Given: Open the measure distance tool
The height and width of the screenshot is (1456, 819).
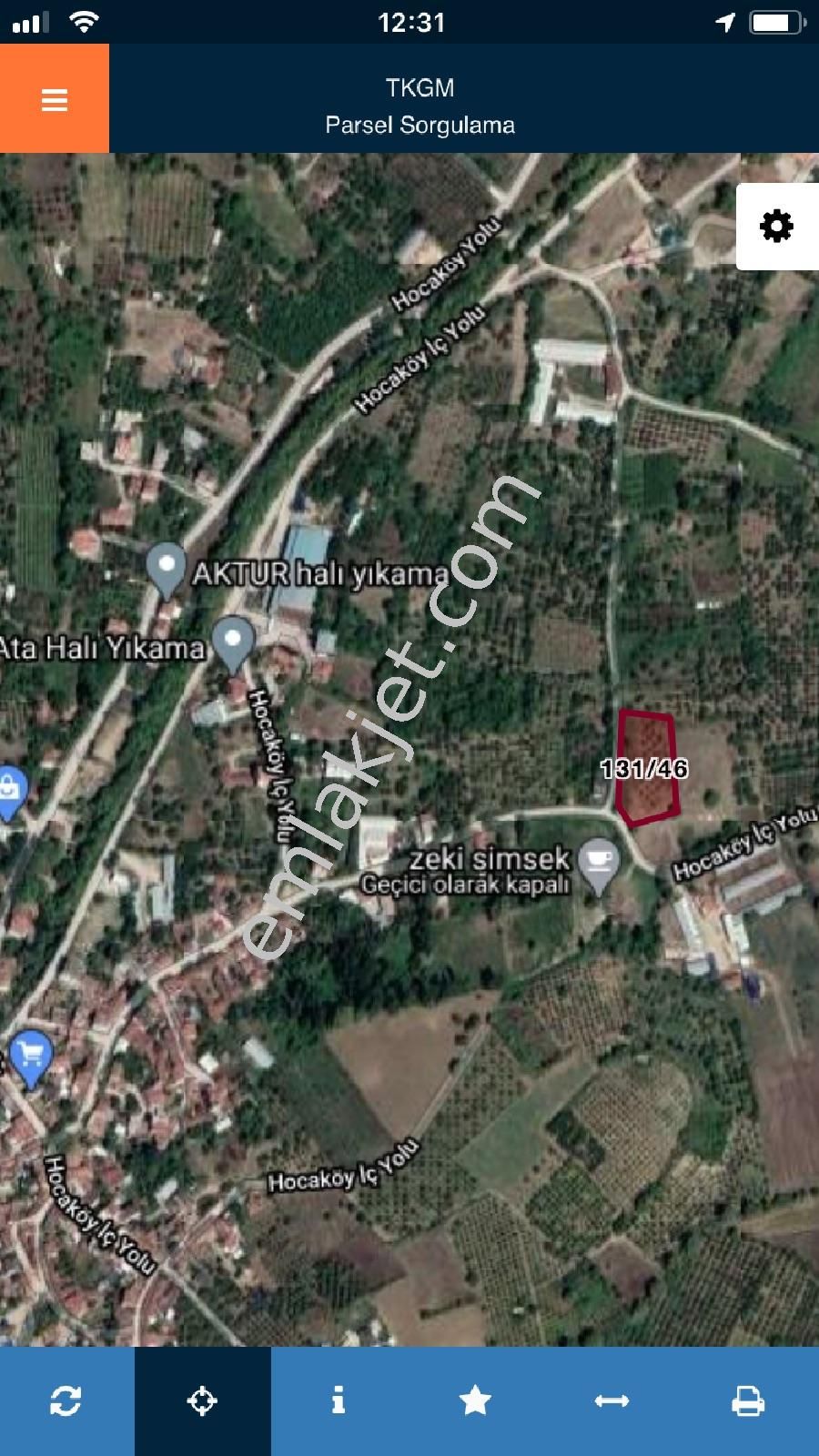Looking at the screenshot, I should [612, 1400].
